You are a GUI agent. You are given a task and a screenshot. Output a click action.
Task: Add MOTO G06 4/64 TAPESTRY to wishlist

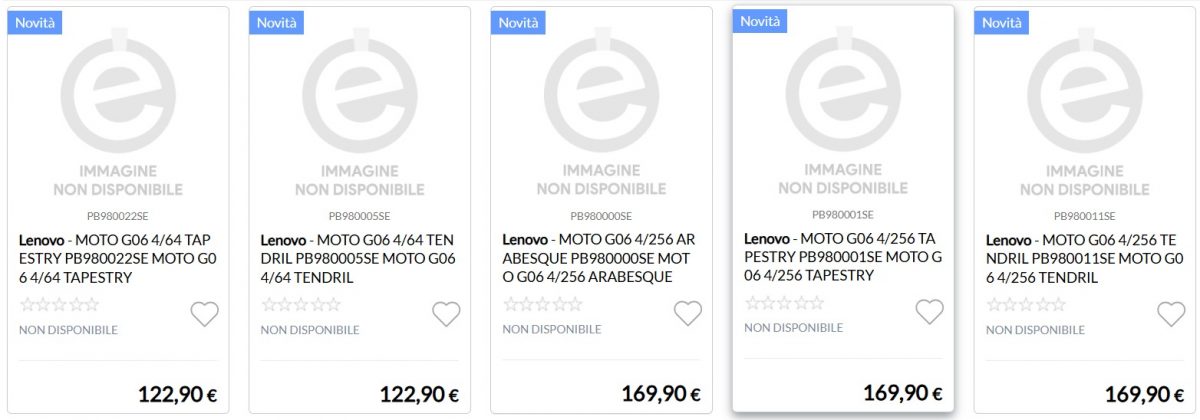click(205, 314)
